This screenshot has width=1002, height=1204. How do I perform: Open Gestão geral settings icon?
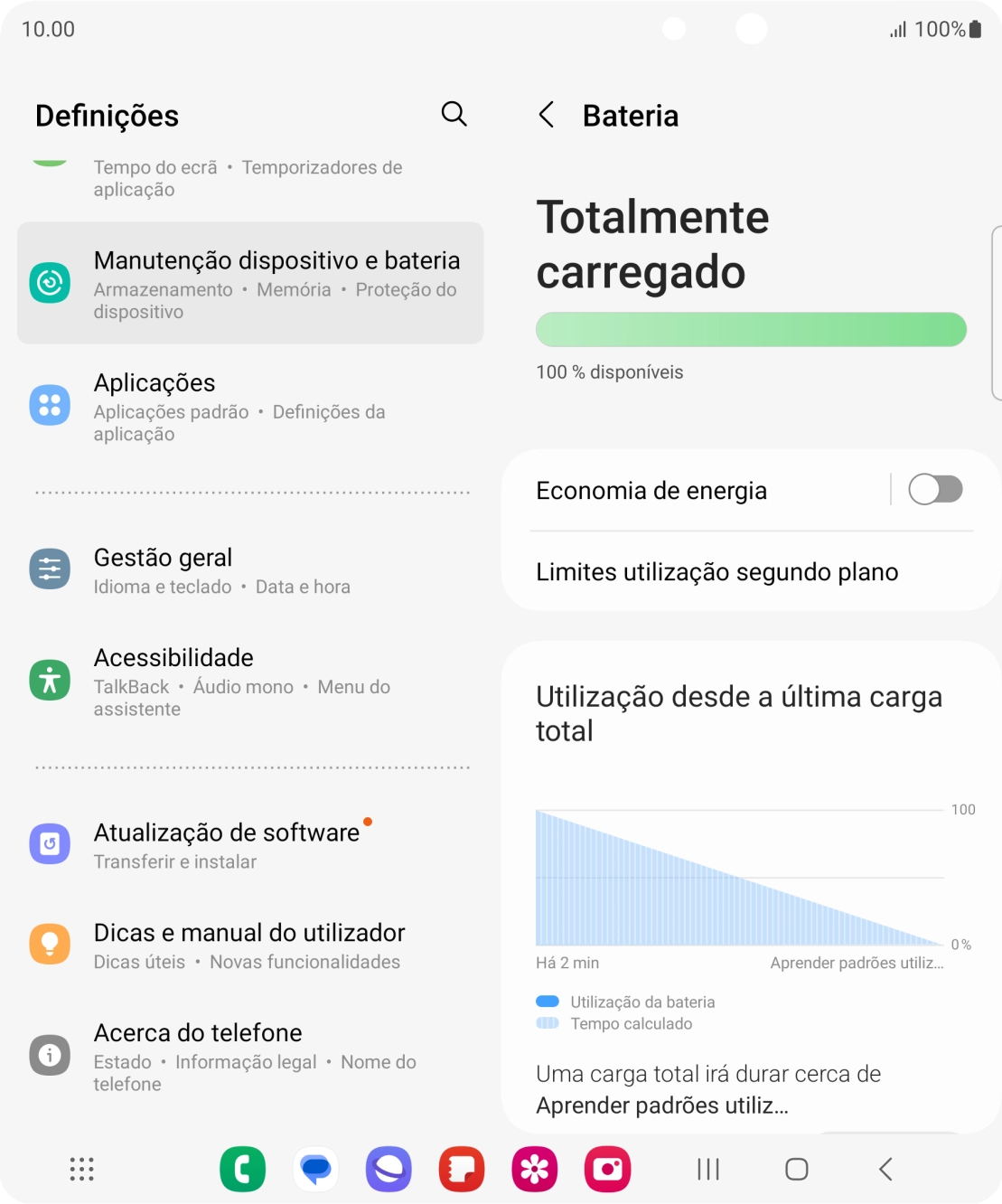[51, 569]
